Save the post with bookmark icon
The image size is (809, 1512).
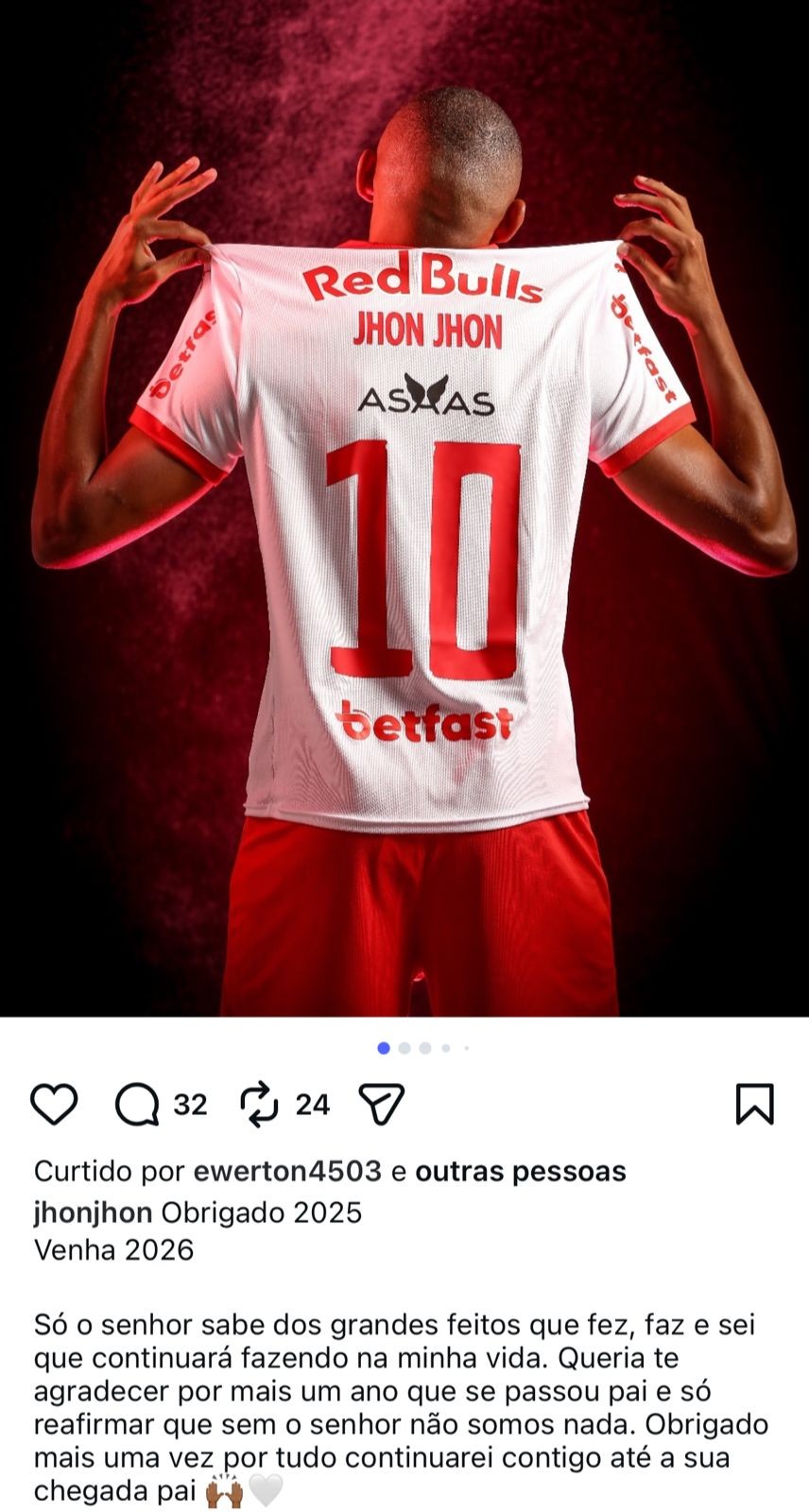point(754,1104)
